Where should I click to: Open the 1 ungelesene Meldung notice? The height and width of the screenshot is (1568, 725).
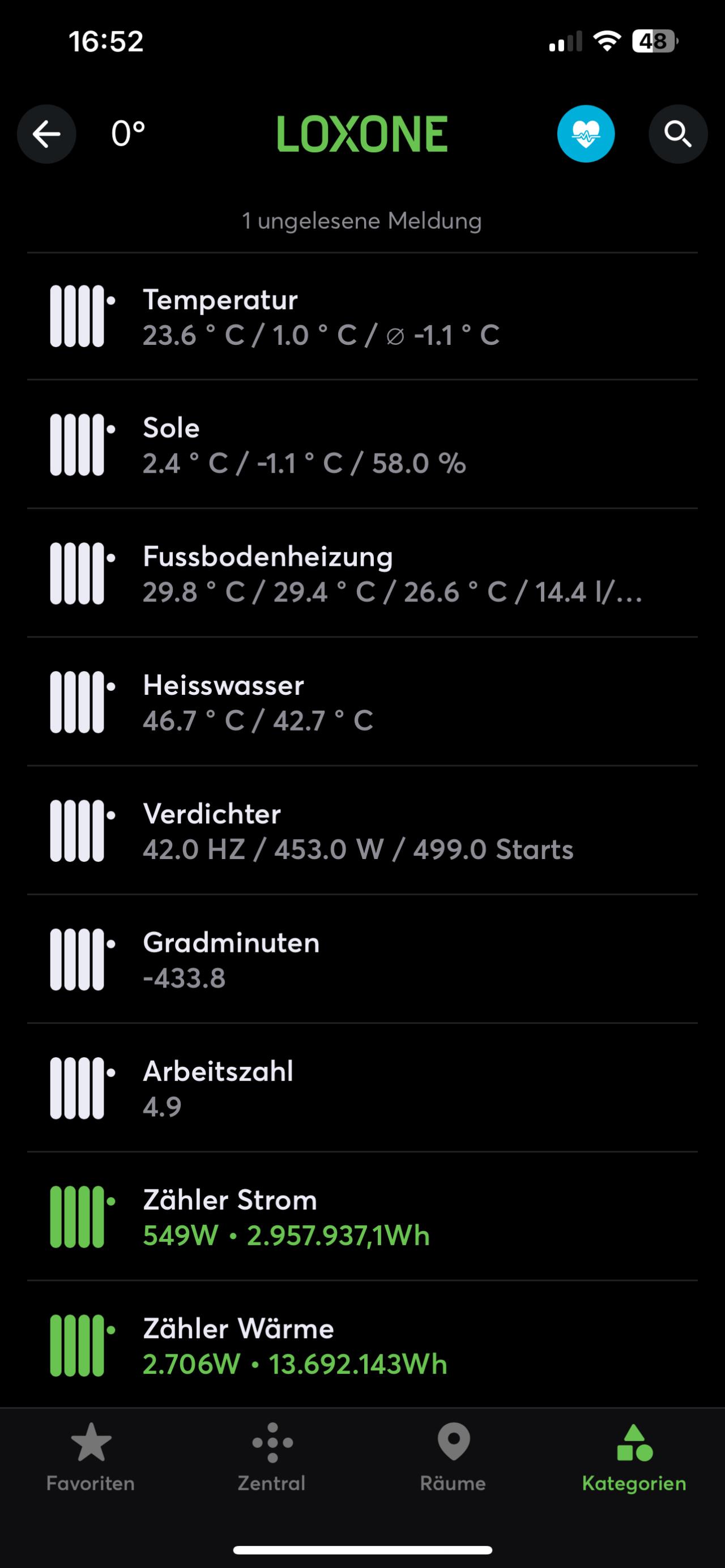(x=362, y=220)
